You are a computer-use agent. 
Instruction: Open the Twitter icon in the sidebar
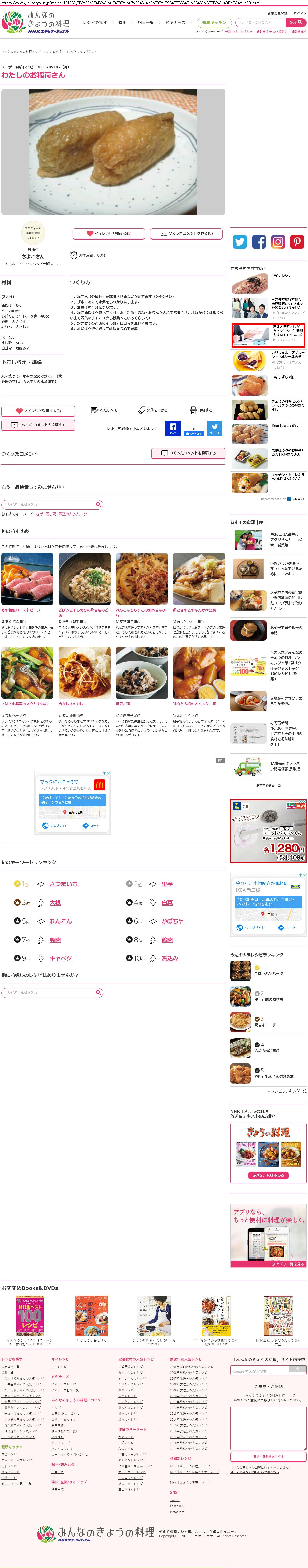[x=240, y=242]
